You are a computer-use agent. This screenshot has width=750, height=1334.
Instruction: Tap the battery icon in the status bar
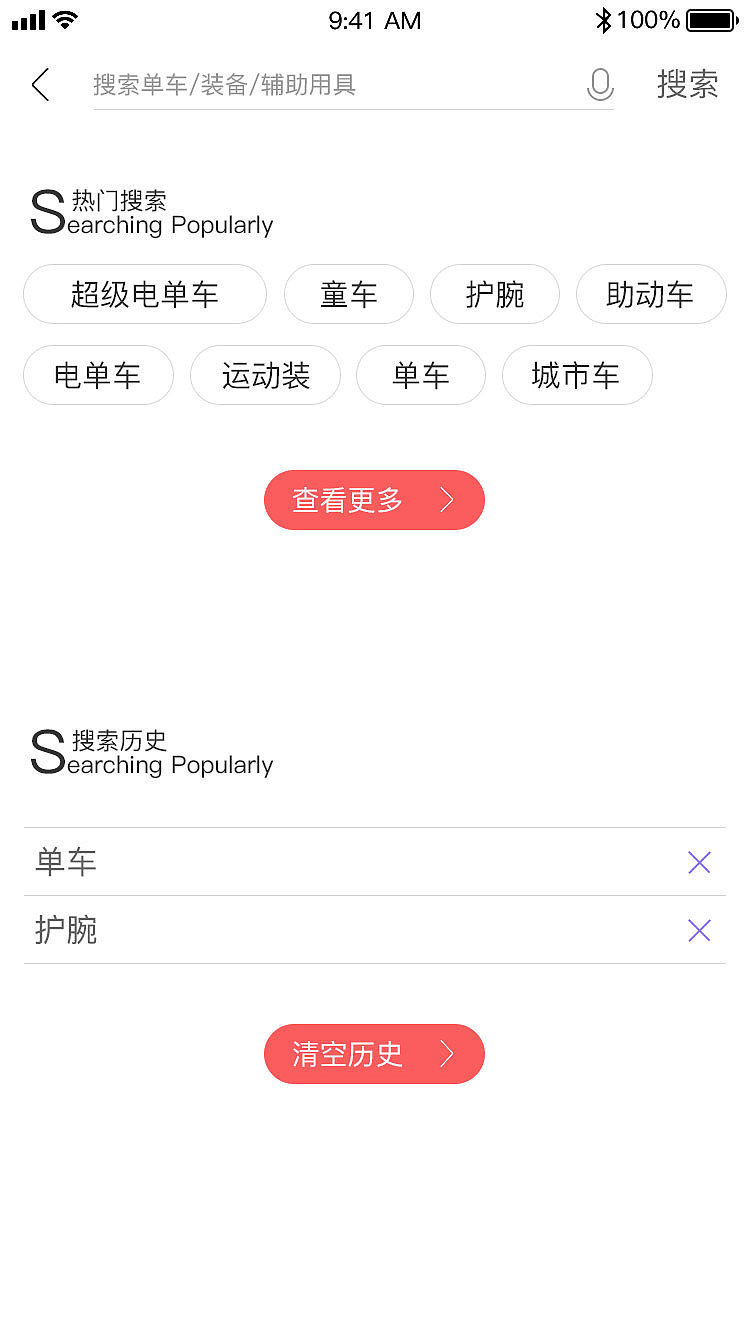tap(712, 18)
